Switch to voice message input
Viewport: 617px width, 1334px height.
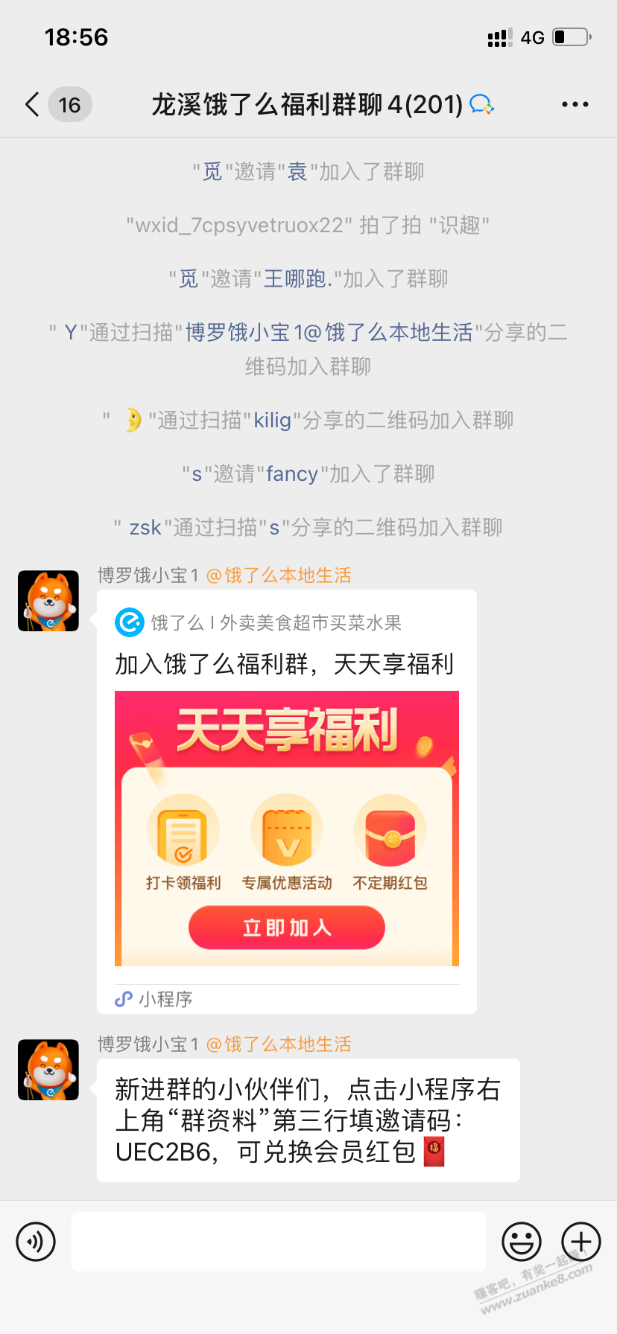tap(36, 1242)
